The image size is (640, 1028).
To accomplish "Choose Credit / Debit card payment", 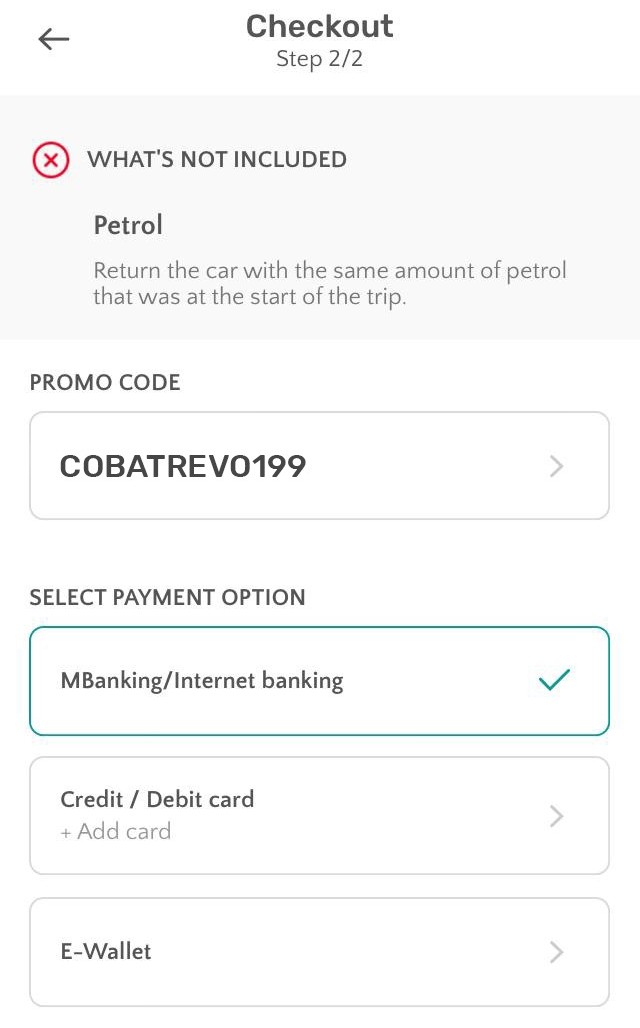I will tap(319, 816).
